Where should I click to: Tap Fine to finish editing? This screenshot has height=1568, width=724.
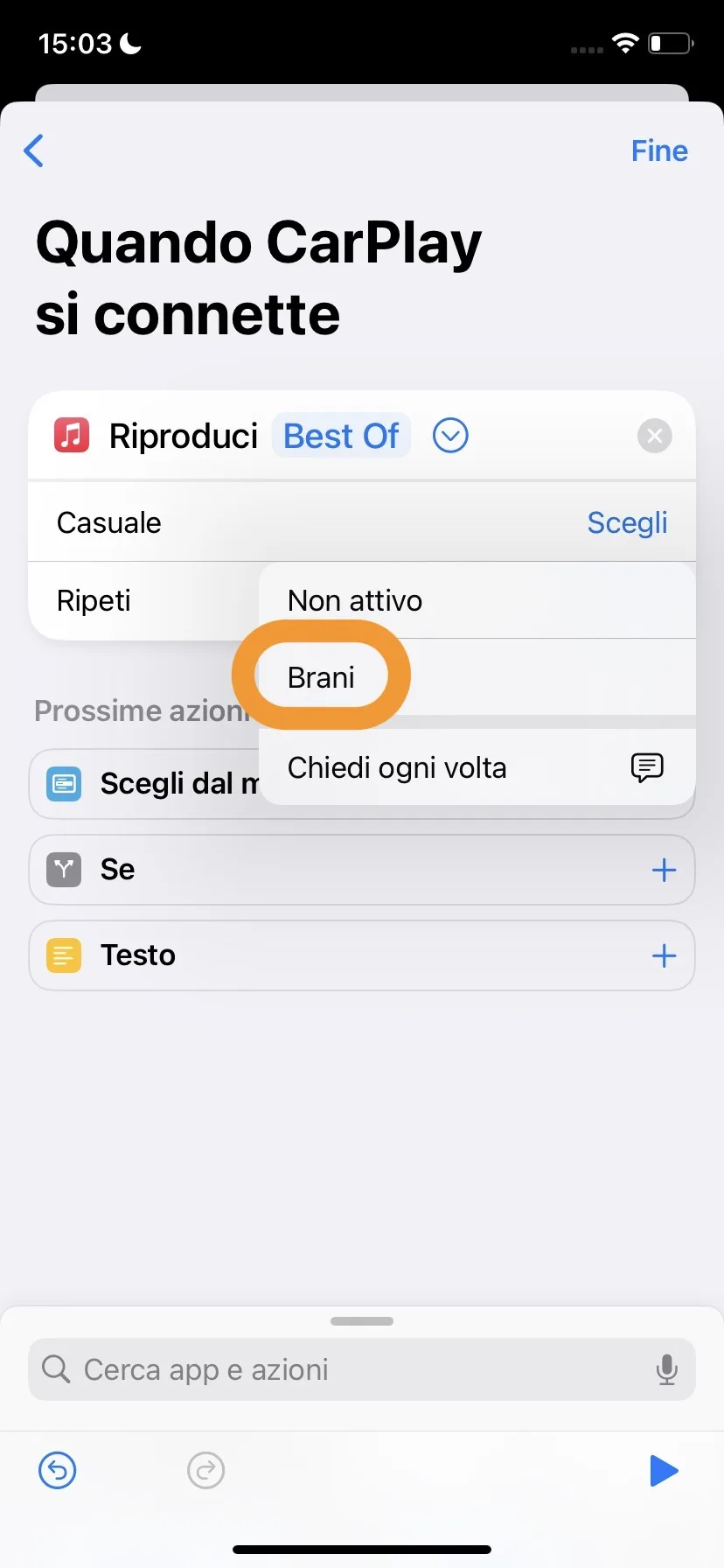(659, 150)
